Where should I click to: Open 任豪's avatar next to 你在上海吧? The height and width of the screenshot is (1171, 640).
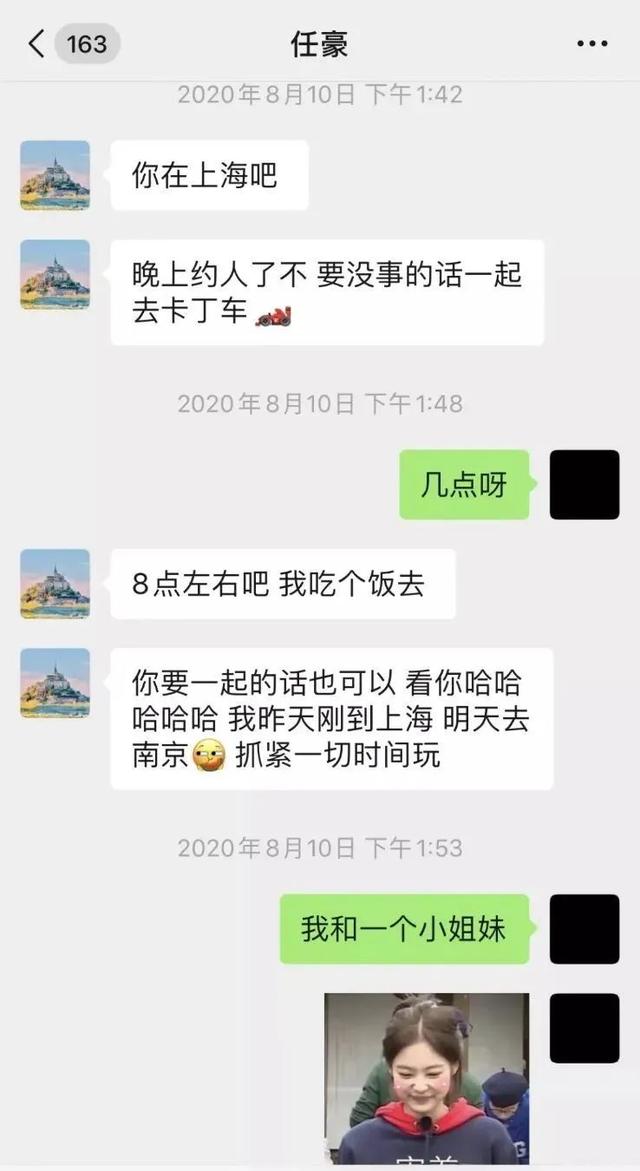tap(55, 175)
